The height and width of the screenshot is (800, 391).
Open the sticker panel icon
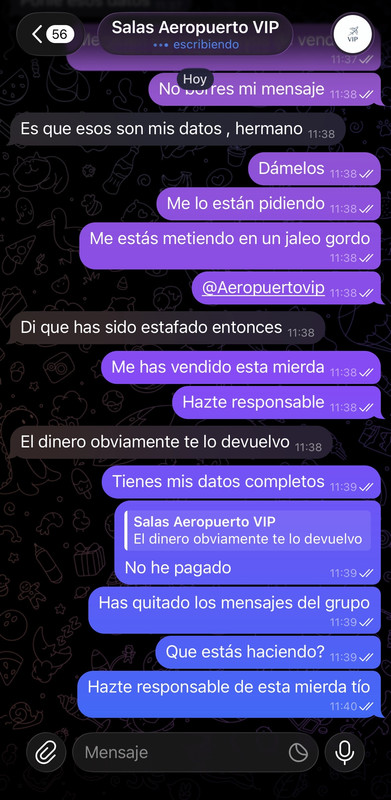(x=298, y=752)
